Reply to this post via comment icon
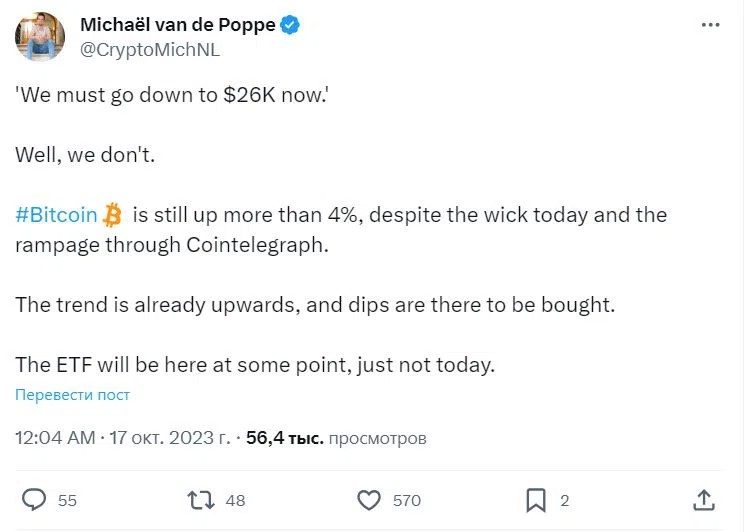The width and height of the screenshot is (745, 532). coord(35,500)
